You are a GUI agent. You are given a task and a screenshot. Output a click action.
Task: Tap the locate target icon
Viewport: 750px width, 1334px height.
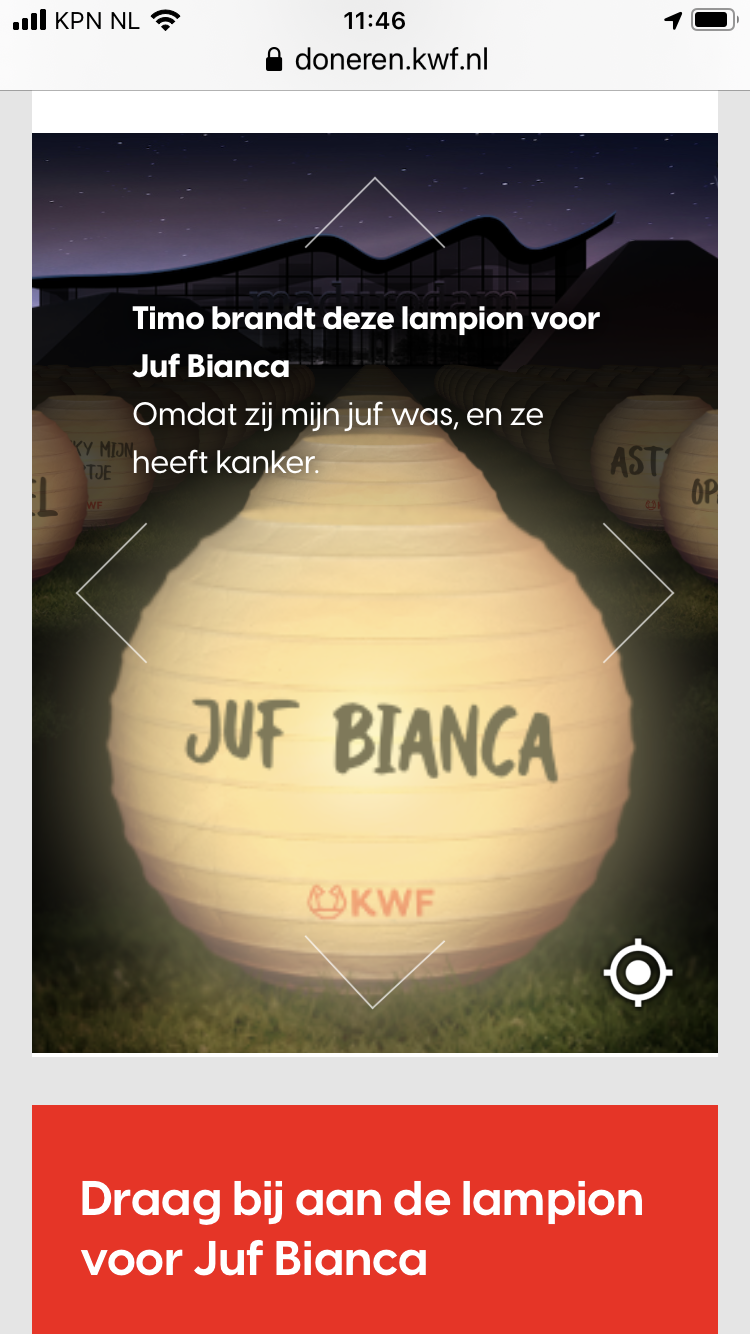click(x=638, y=972)
